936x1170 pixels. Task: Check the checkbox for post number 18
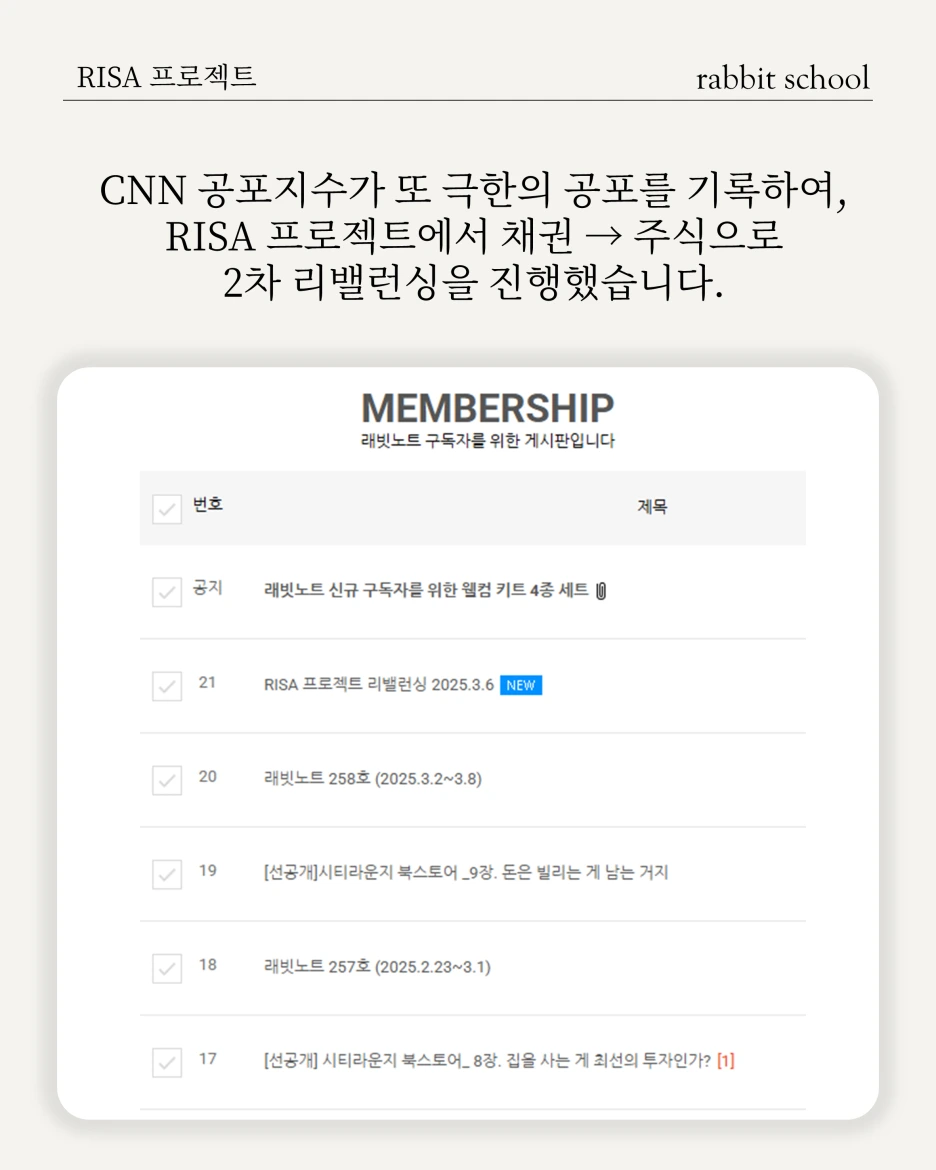pos(166,967)
